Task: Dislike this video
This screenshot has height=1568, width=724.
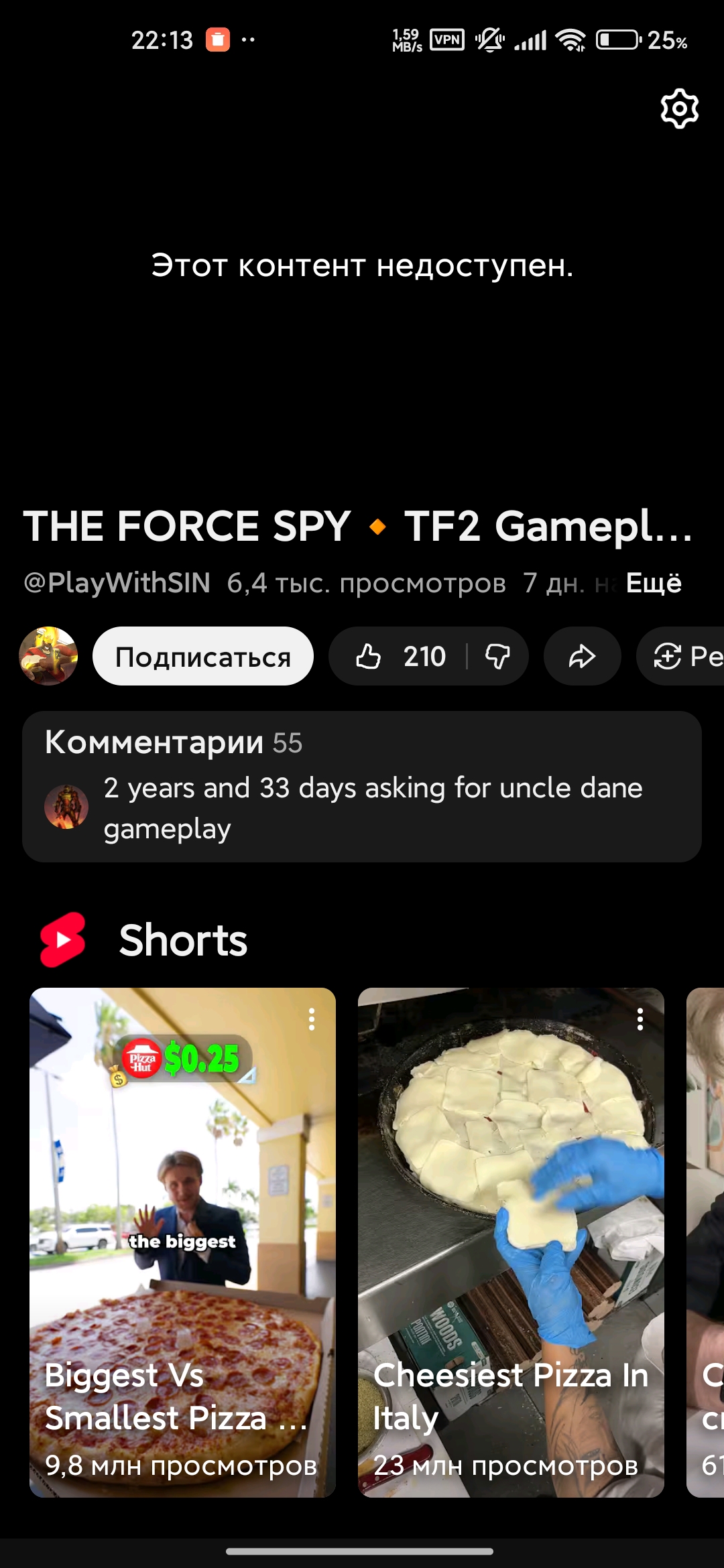Action: 497,657
